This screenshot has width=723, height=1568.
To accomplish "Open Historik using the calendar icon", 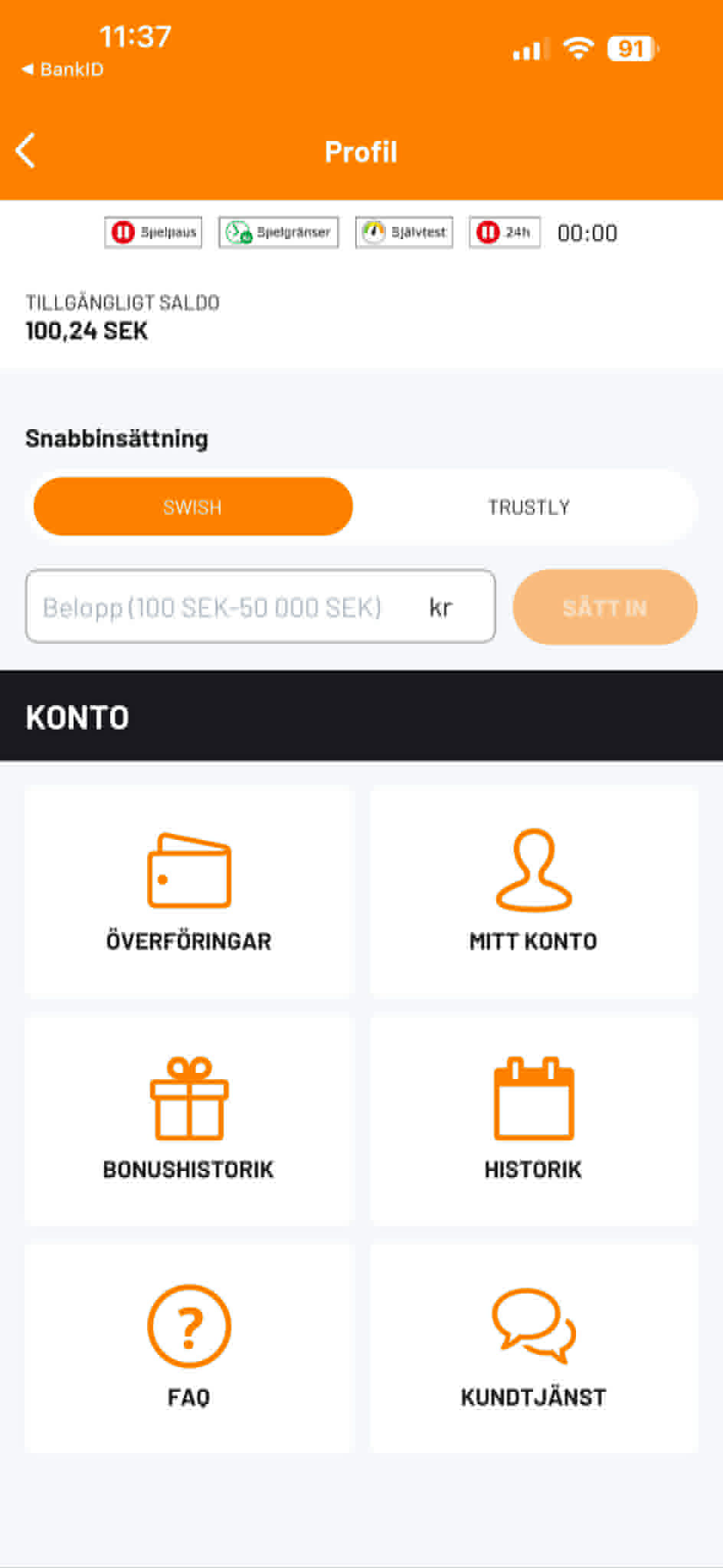I will click(x=533, y=1100).
